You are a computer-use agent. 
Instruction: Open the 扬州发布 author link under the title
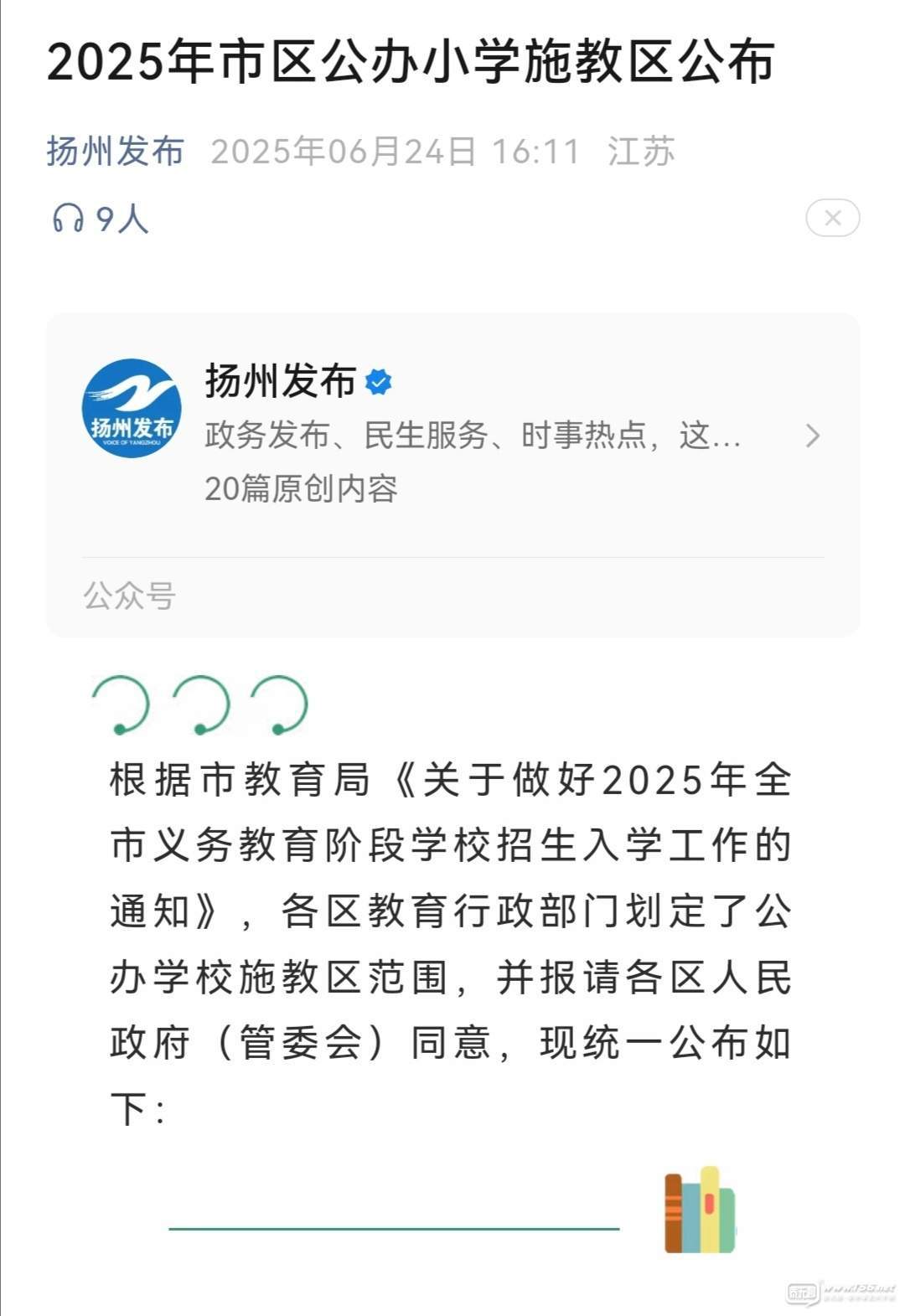115,152
